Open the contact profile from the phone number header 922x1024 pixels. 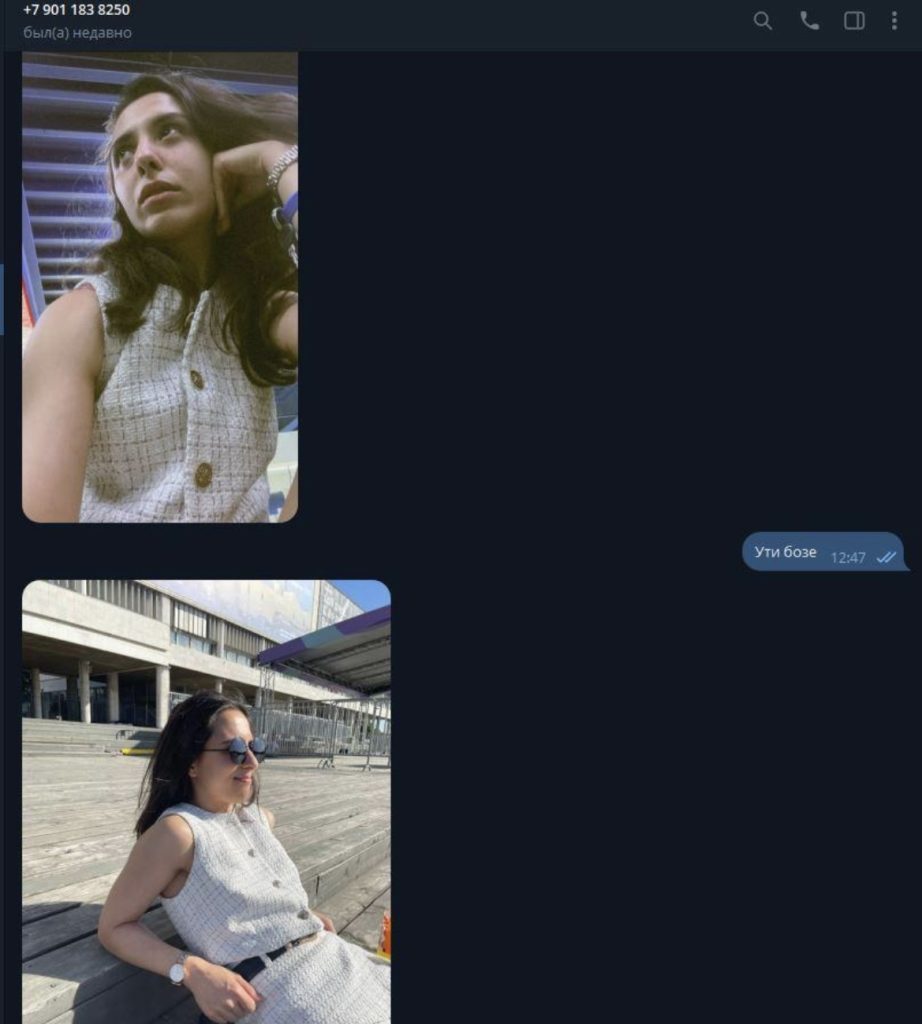point(77,11)
